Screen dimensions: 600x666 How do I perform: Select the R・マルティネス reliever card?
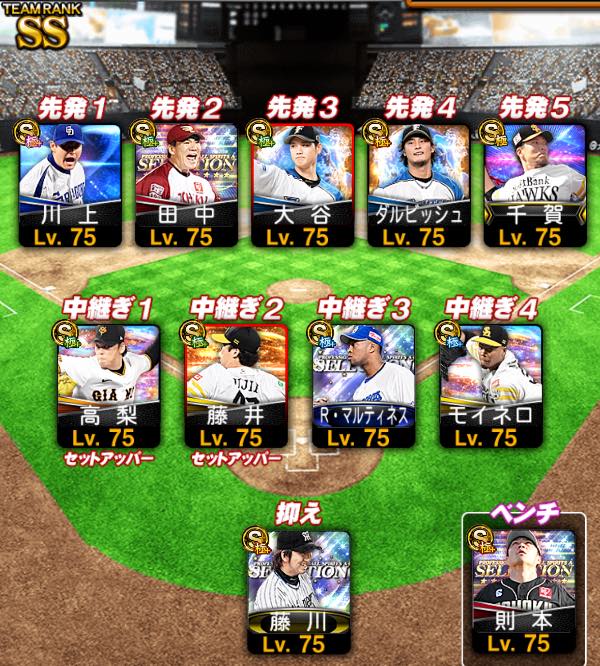(363, 386)
